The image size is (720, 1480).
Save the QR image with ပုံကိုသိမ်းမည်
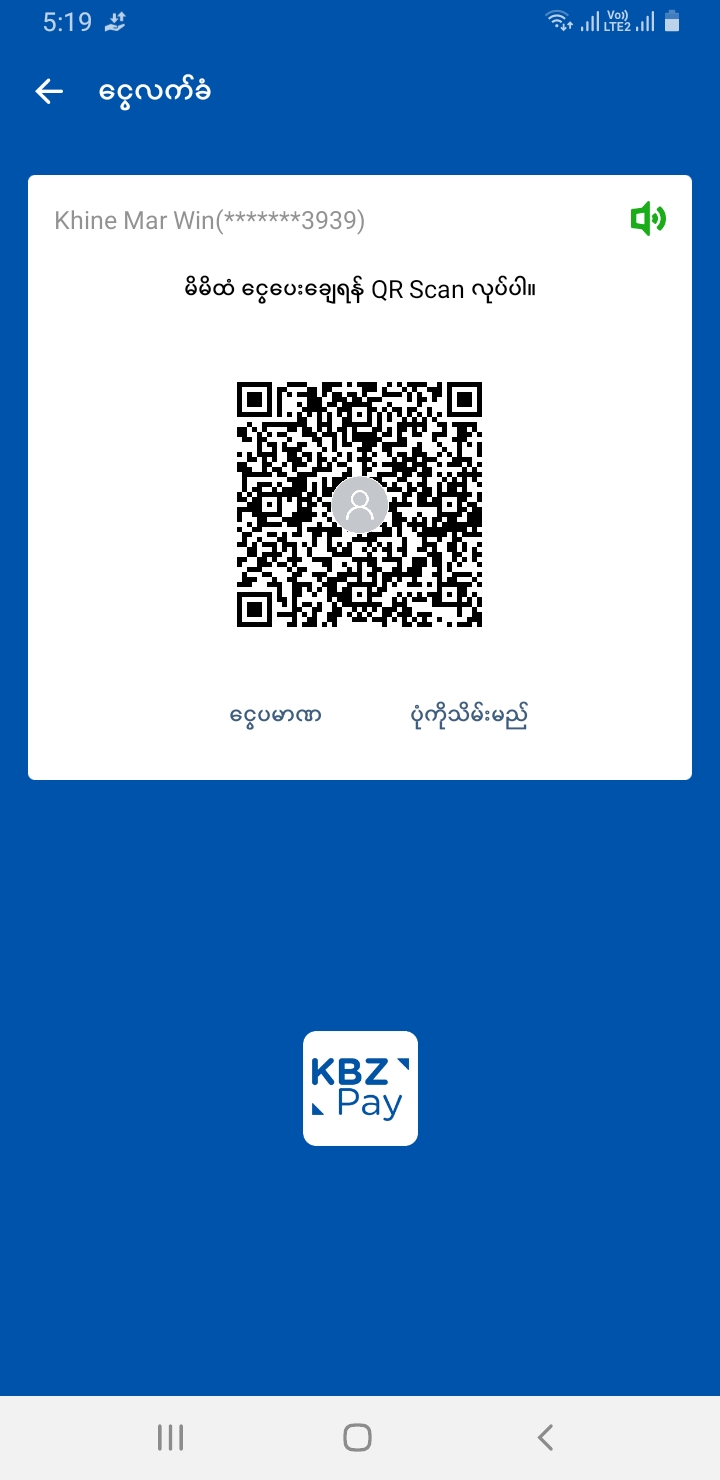click(469, 716)
